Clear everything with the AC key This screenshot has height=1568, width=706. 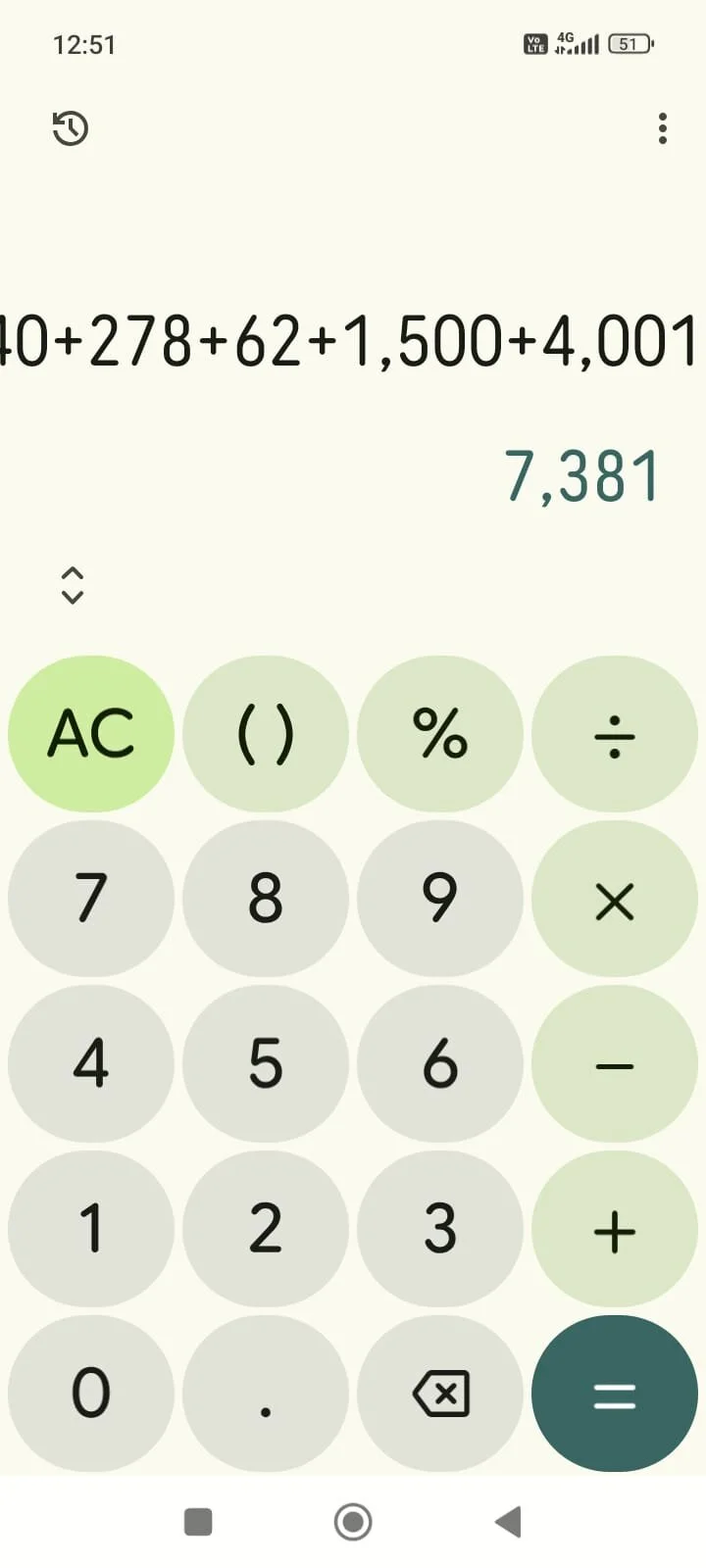click(x=91, y=734)
